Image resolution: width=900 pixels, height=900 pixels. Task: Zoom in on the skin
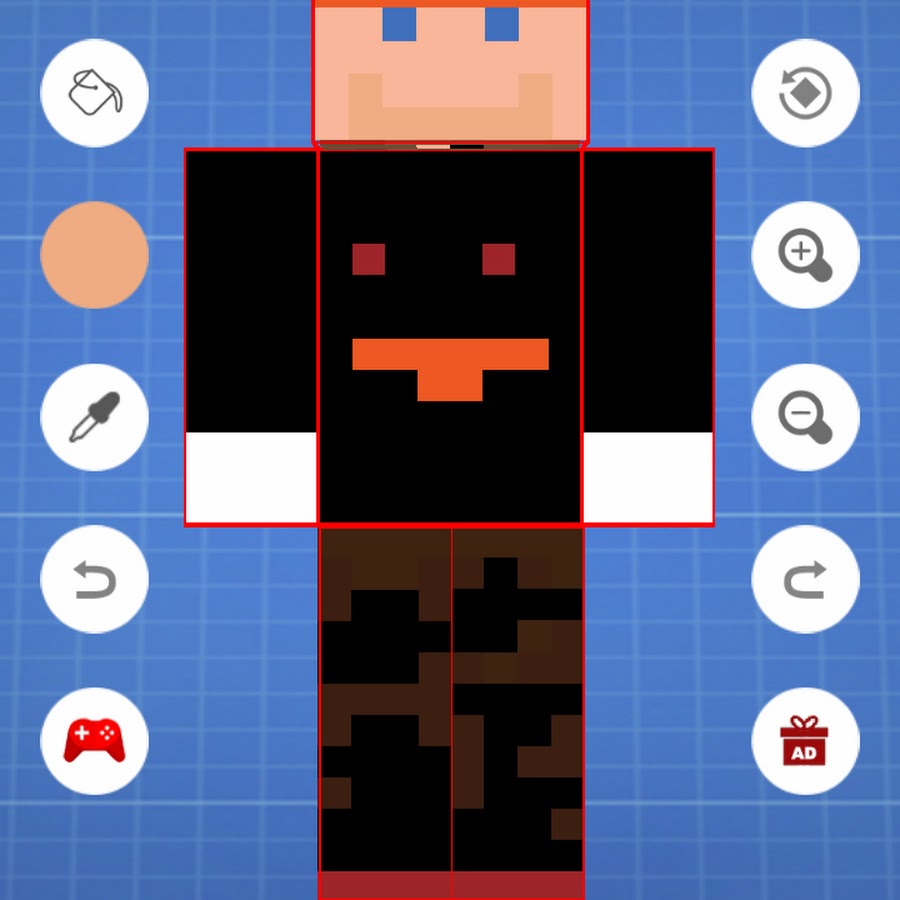[805, 255]
